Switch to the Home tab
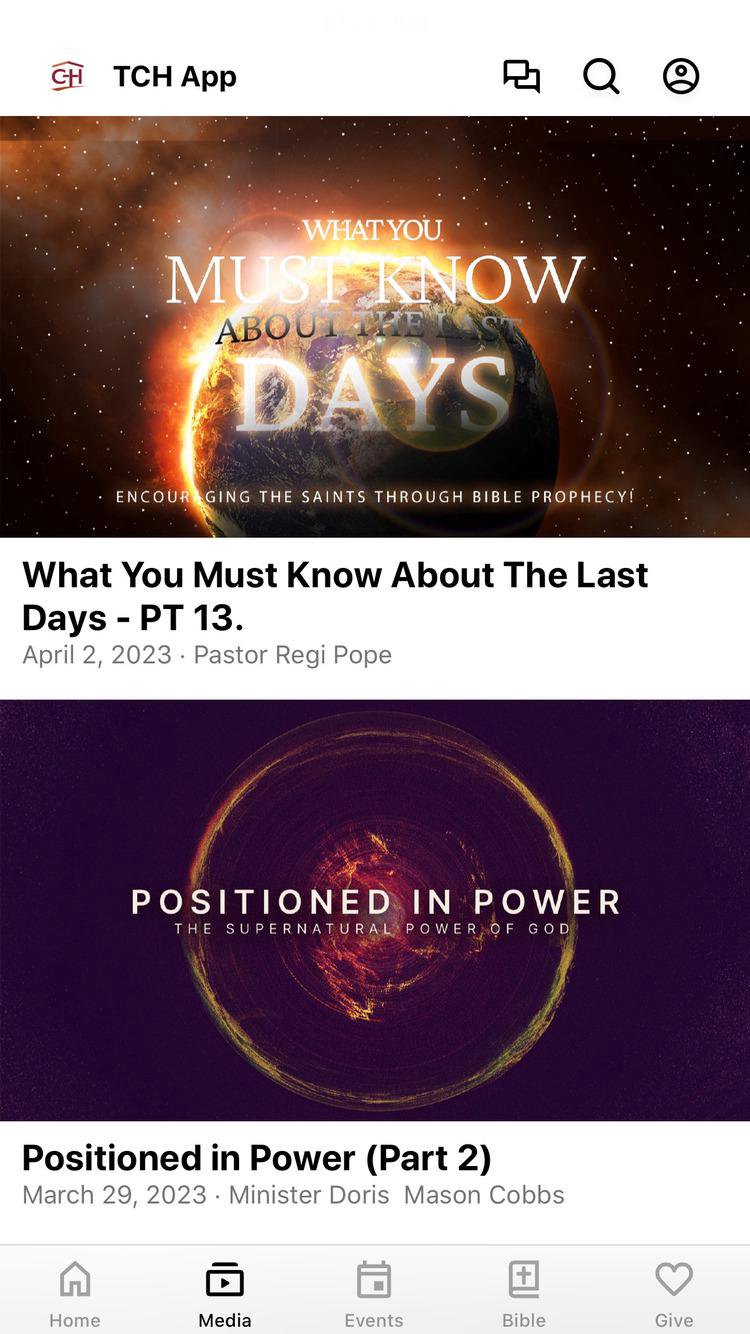Viewport: 750px width, 1334px height. pyautogui.click(x=75, y=1293)
